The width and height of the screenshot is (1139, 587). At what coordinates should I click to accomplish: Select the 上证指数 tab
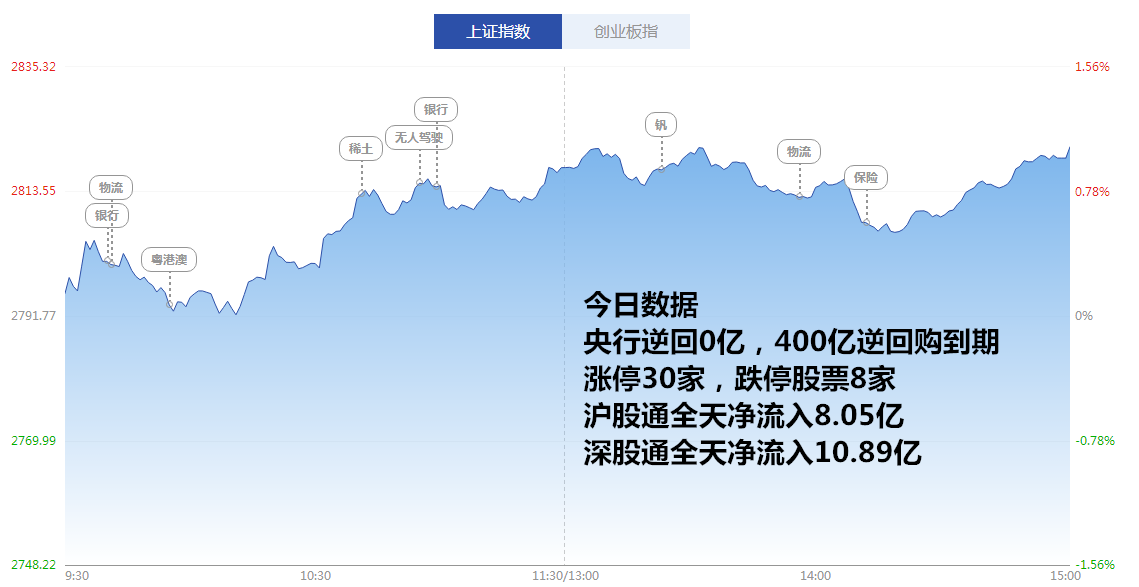(498, 31)
